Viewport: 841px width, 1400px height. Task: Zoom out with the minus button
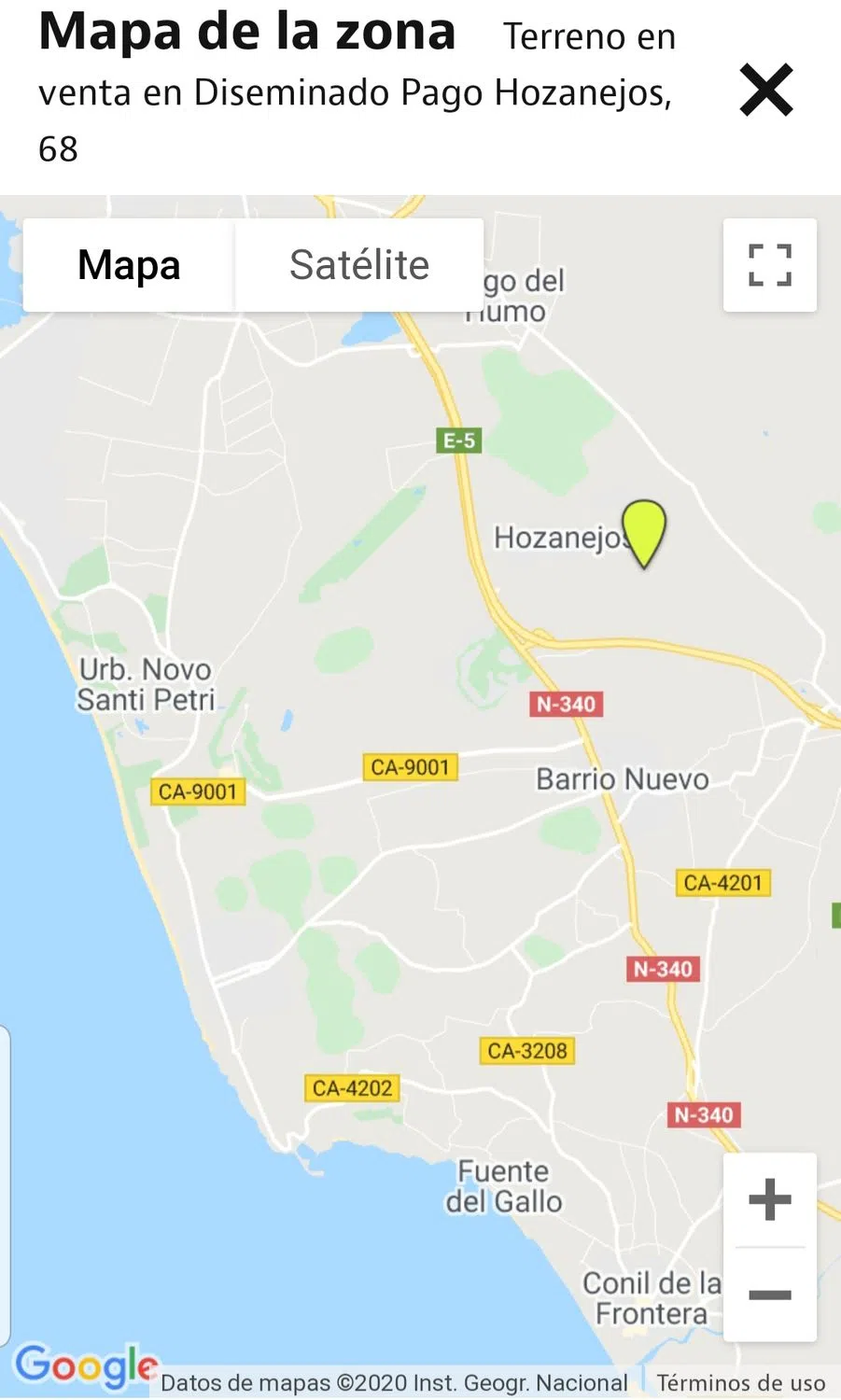click(770, 1295)
